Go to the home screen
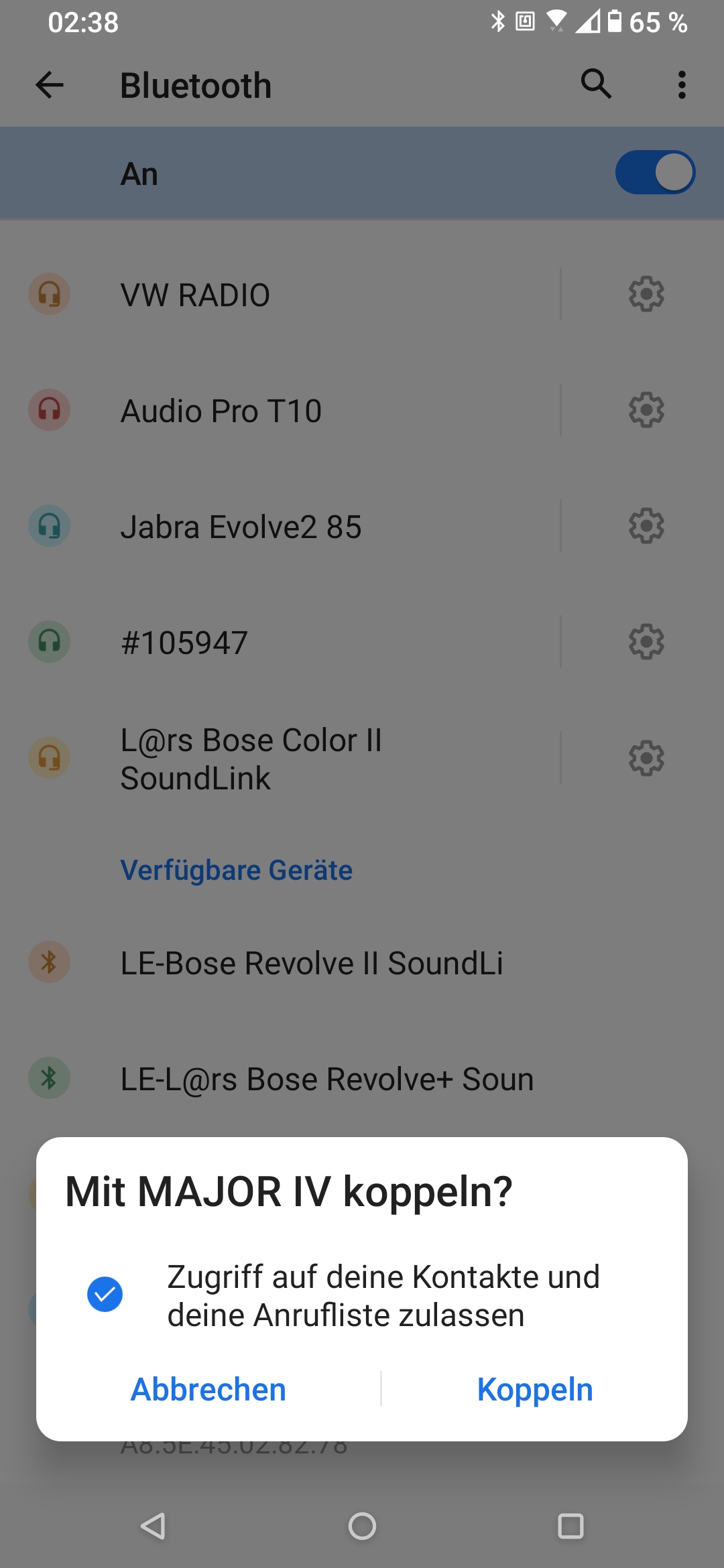The image size is (724, 1568). 362,1526
